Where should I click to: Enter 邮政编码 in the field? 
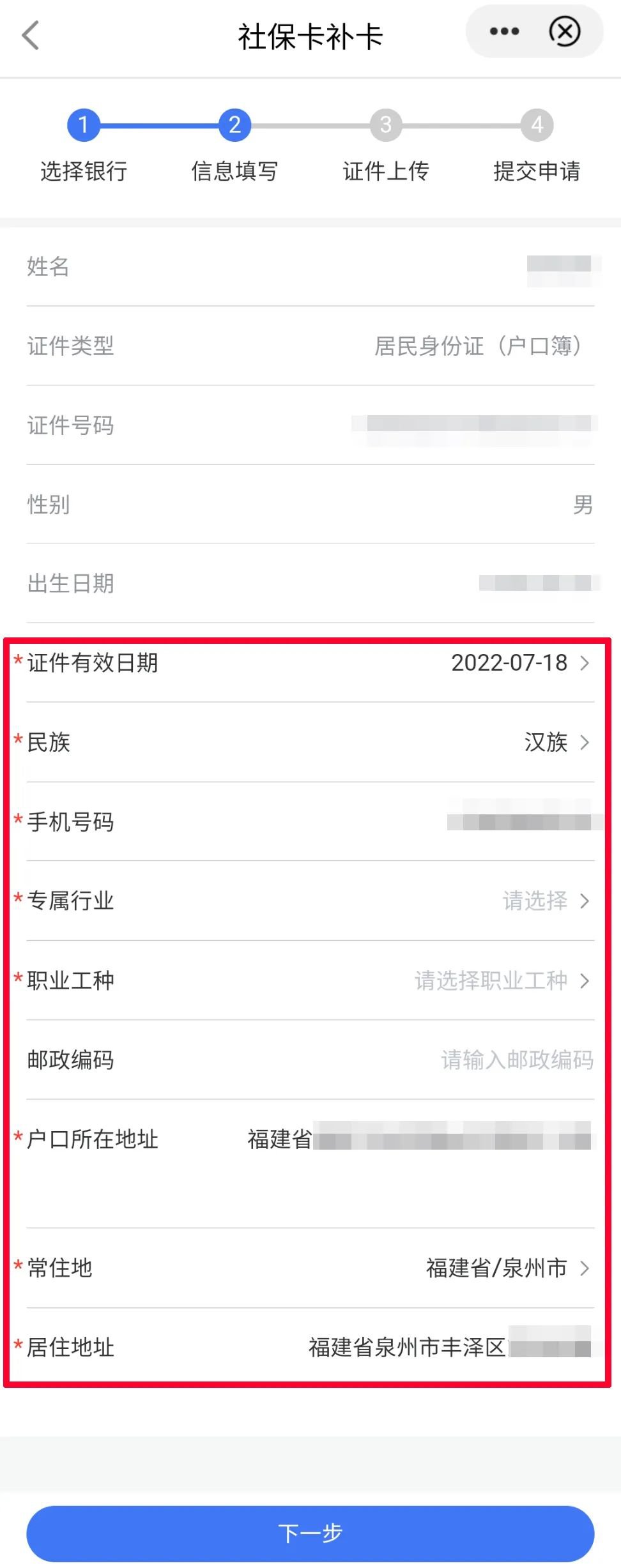pos(516,1060)
